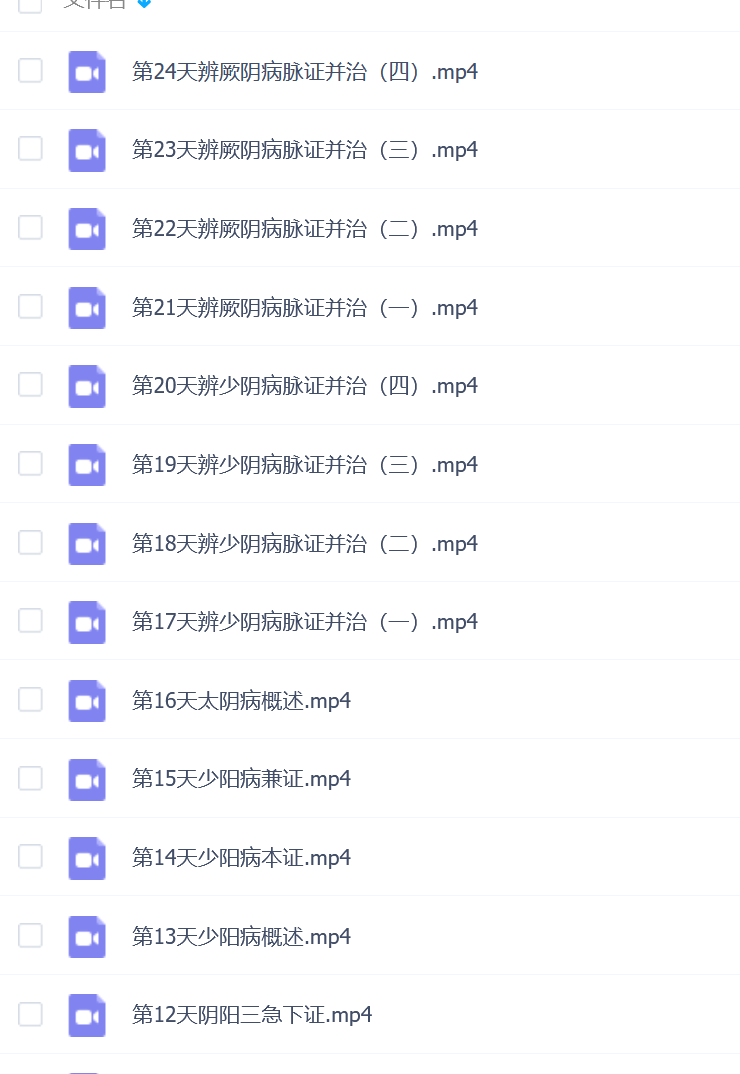
Task: Open 第21天辨厥阴病脉证并治（一）.mp4
Action: (x=304, y=308)
